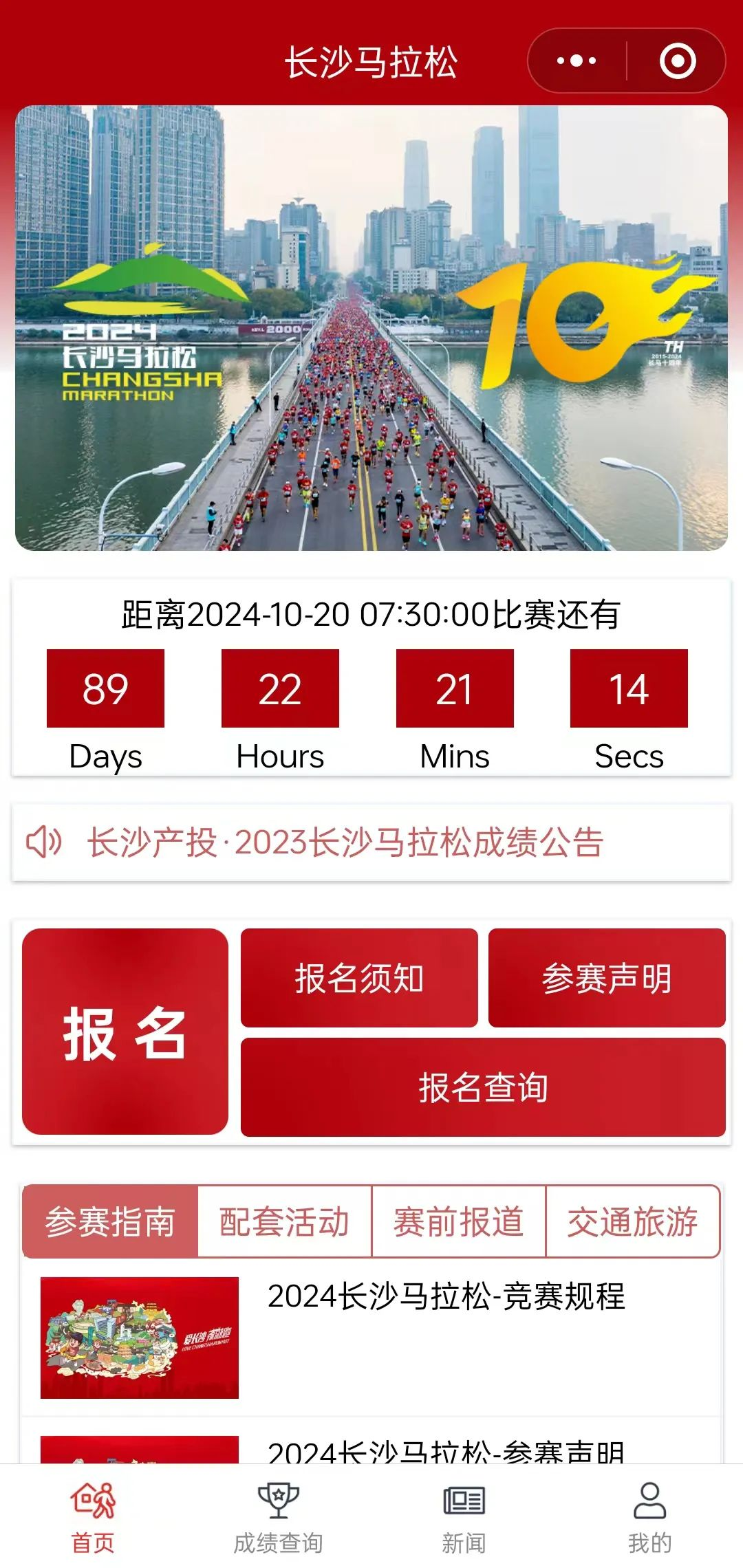This screenshot has height=1568, width=743.
Task: Open the 2023 results announcement notice
Action: coord(345,842)
